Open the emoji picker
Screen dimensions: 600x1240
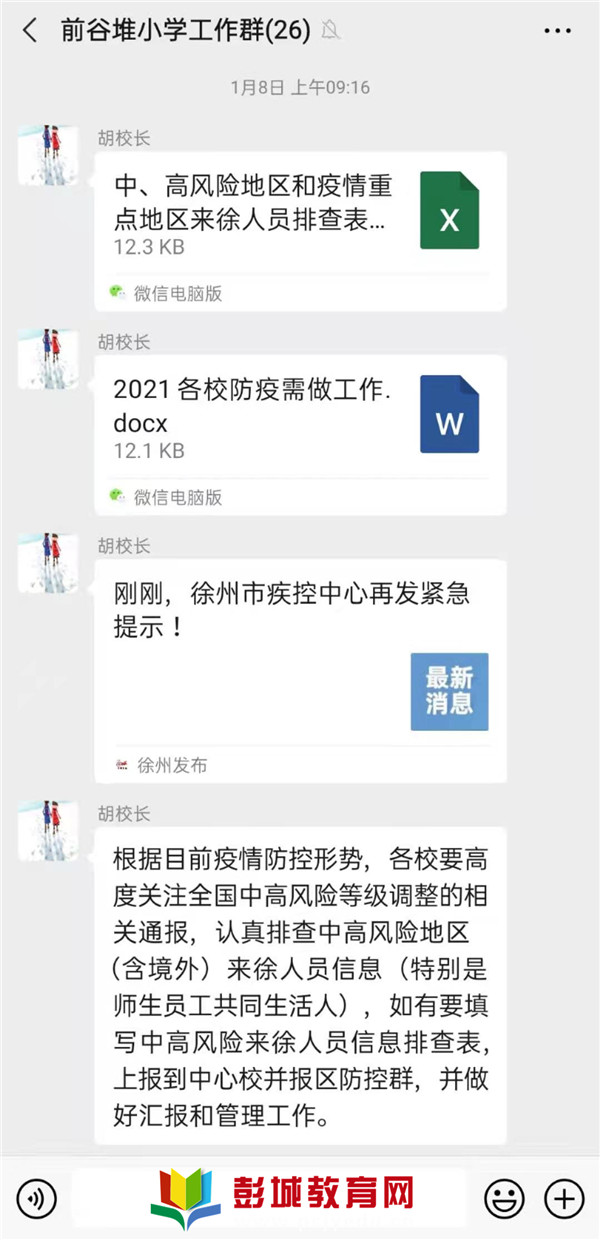[504, 1197]
